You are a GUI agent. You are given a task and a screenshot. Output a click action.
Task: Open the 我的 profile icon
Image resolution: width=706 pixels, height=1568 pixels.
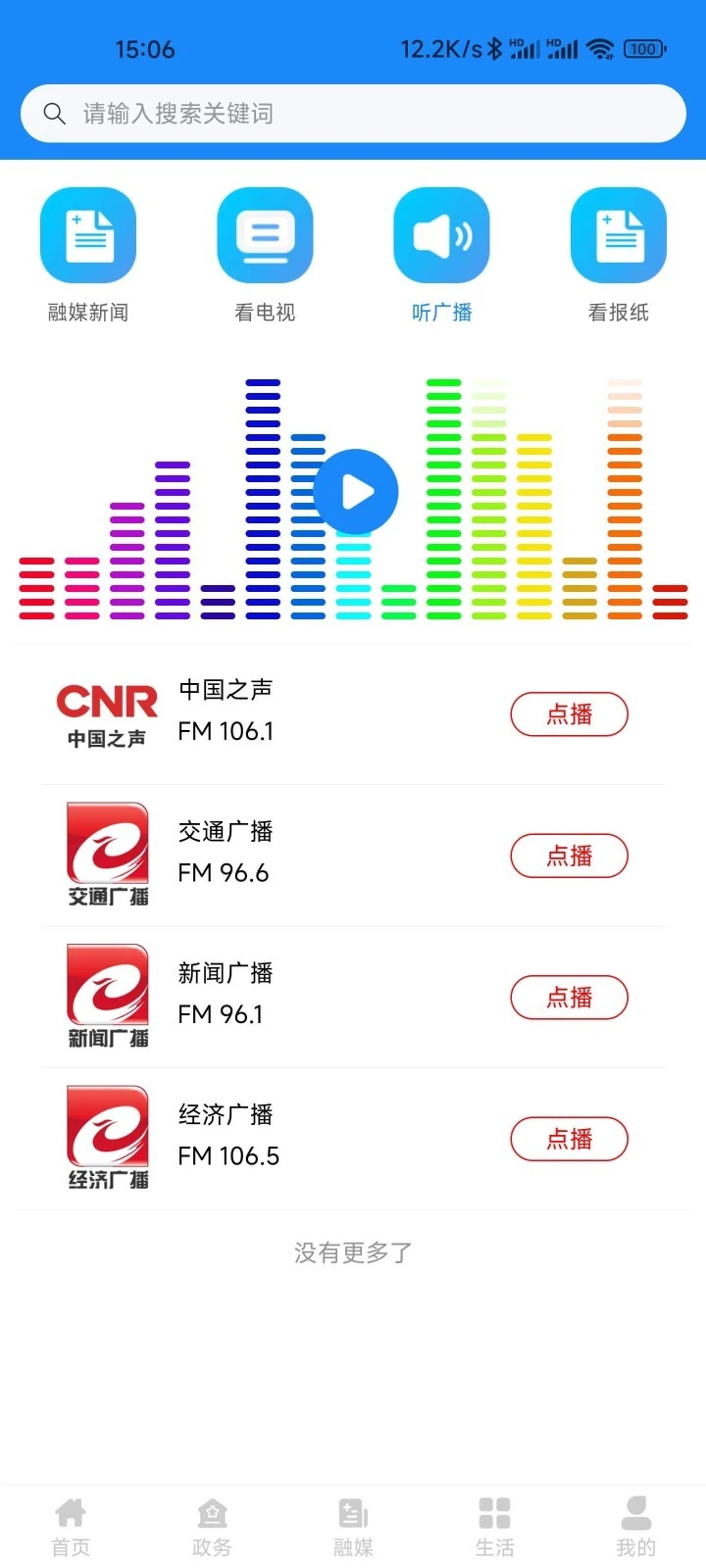pyautogui.click(x=635, y=1524)
